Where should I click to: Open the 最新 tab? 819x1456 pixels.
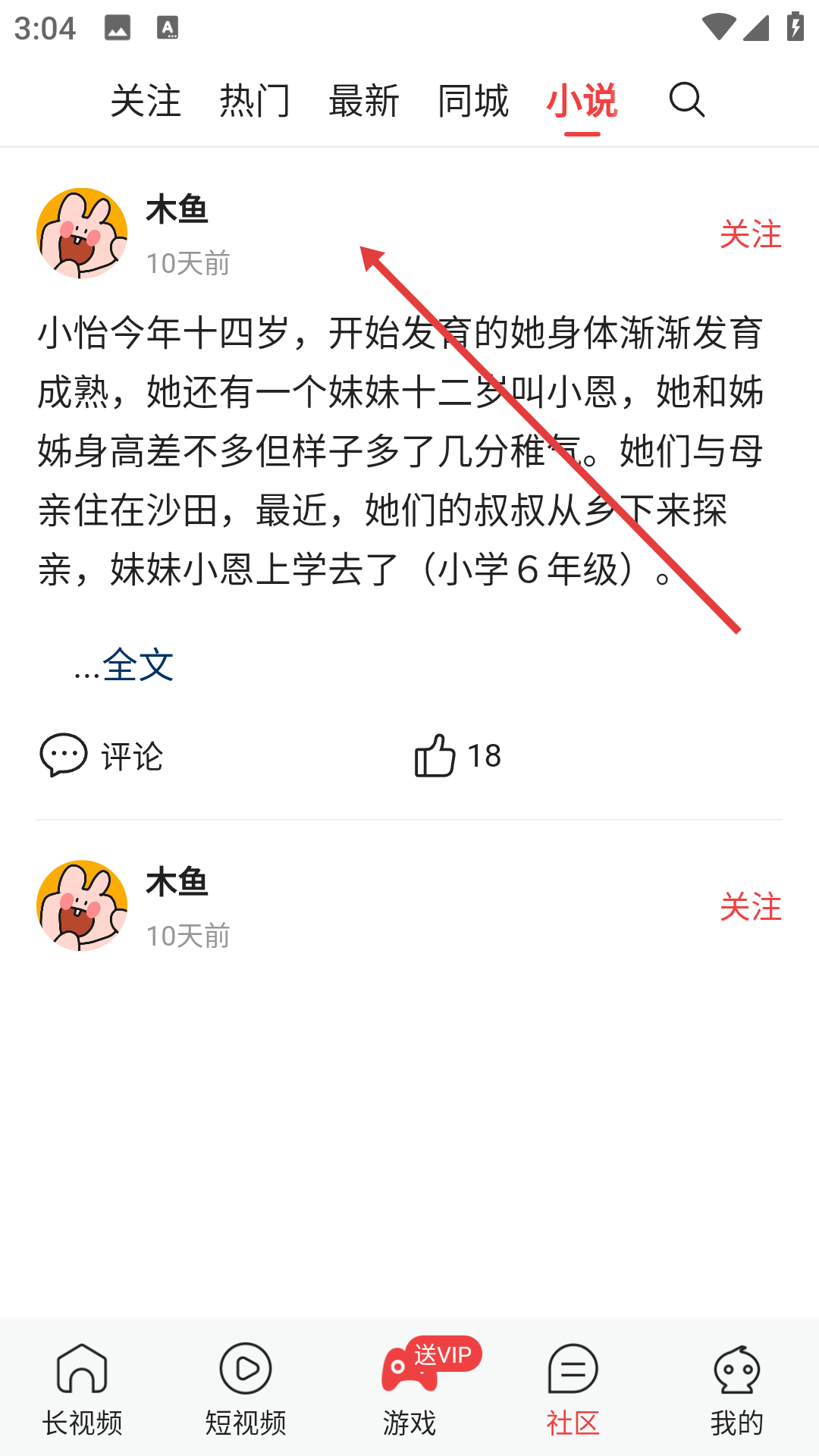click(364, 101)
